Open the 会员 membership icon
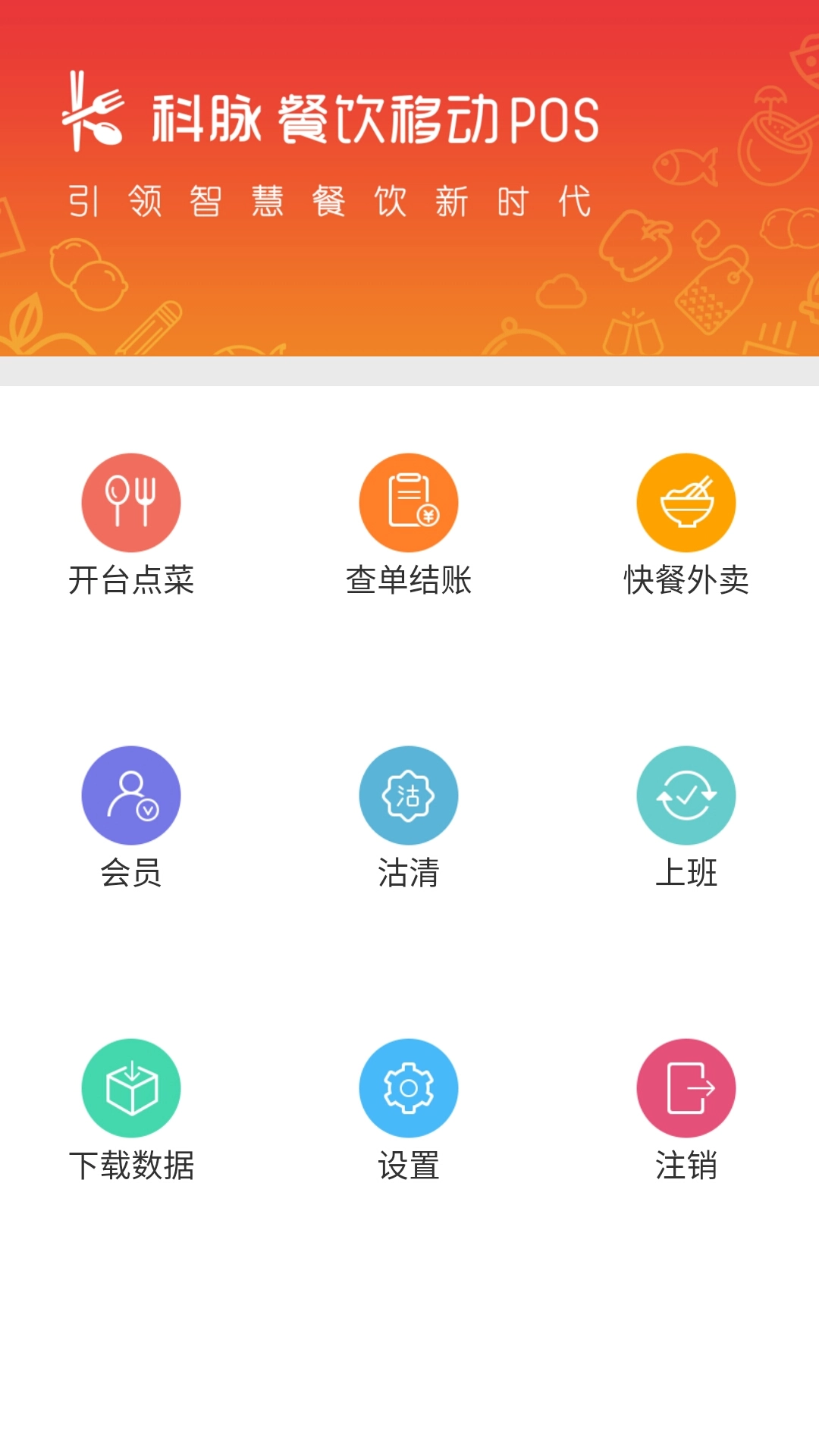Image resolution: width=819 pixels, height=1456 pixels. pos(130,795)
